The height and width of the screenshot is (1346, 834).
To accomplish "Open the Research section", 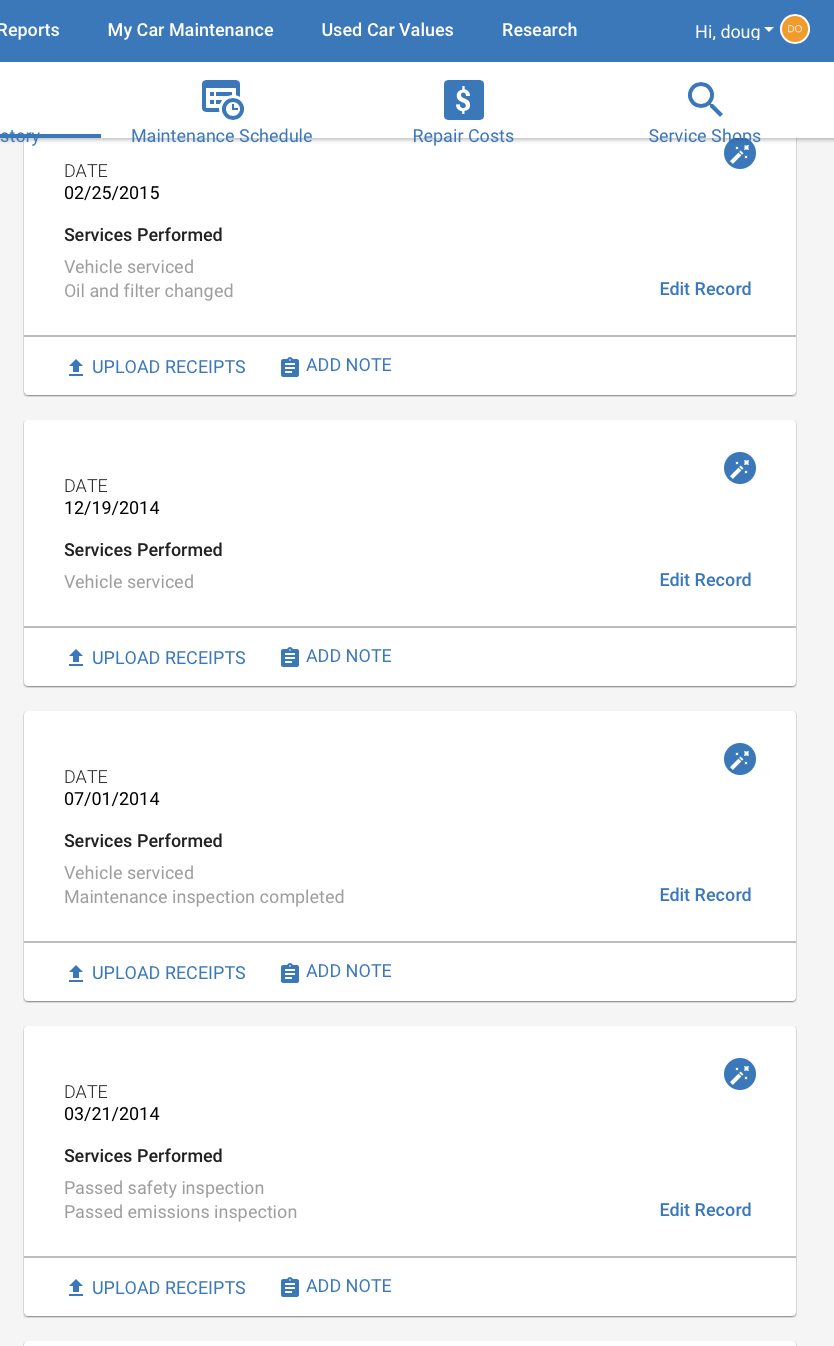I will (x=539, y=30).
